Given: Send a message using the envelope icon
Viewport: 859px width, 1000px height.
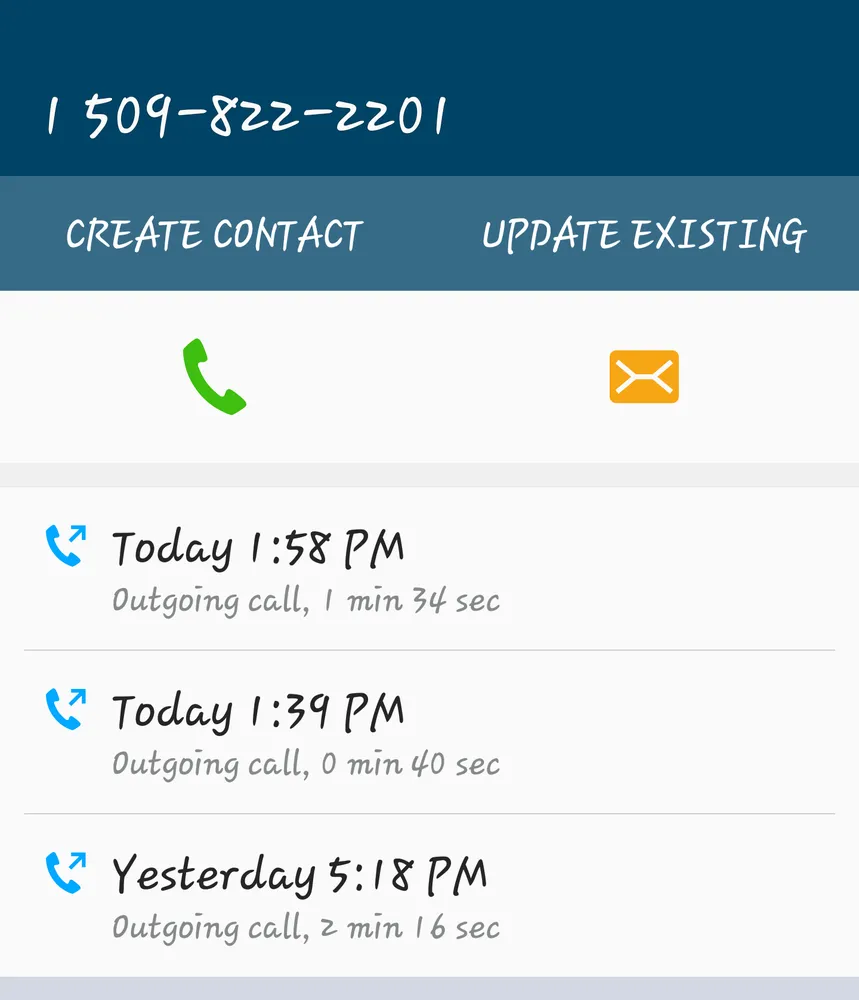Looking at the screenshot, I should [x=643, y=377].
